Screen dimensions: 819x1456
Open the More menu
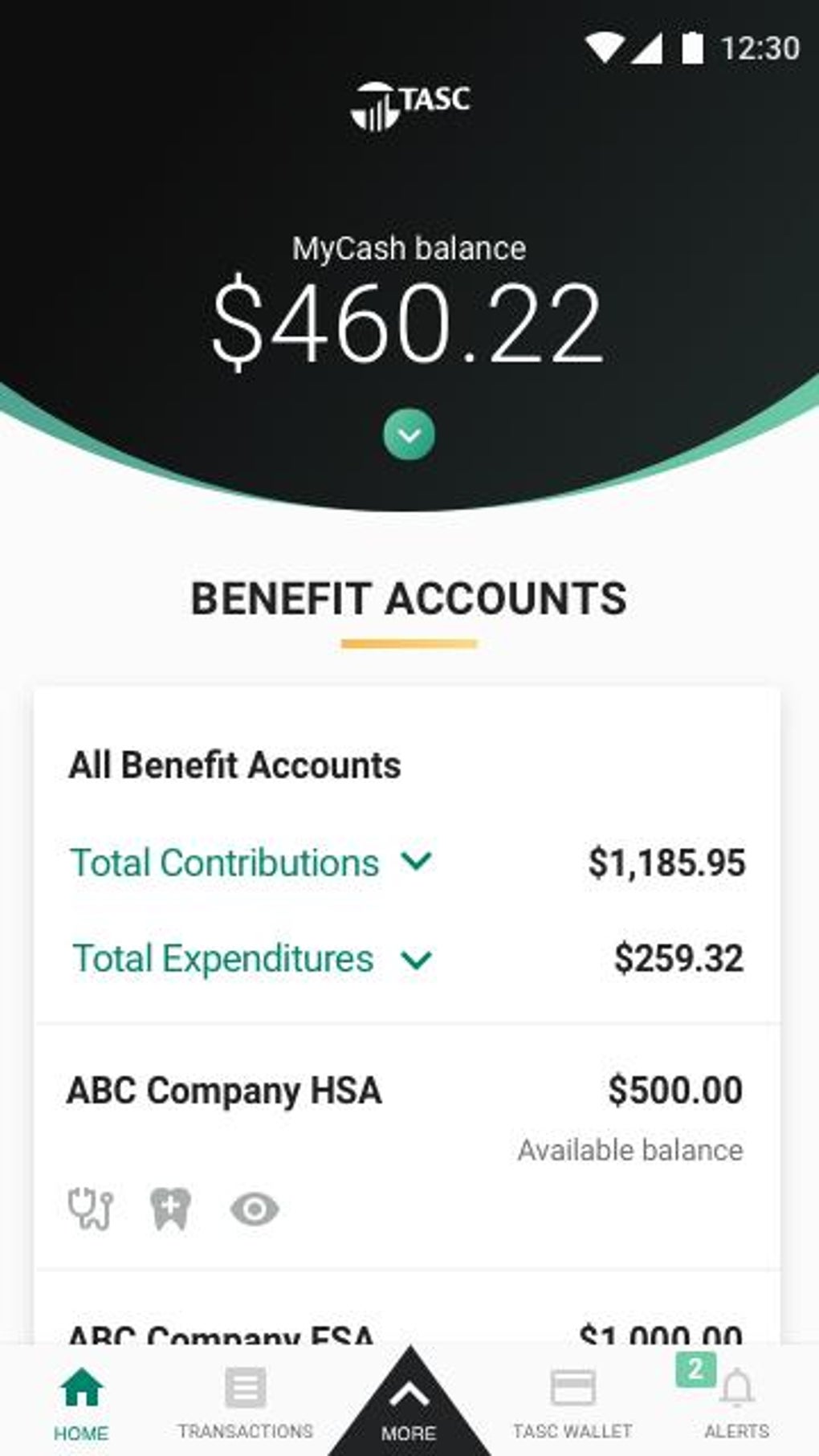tap(409, 1397)
